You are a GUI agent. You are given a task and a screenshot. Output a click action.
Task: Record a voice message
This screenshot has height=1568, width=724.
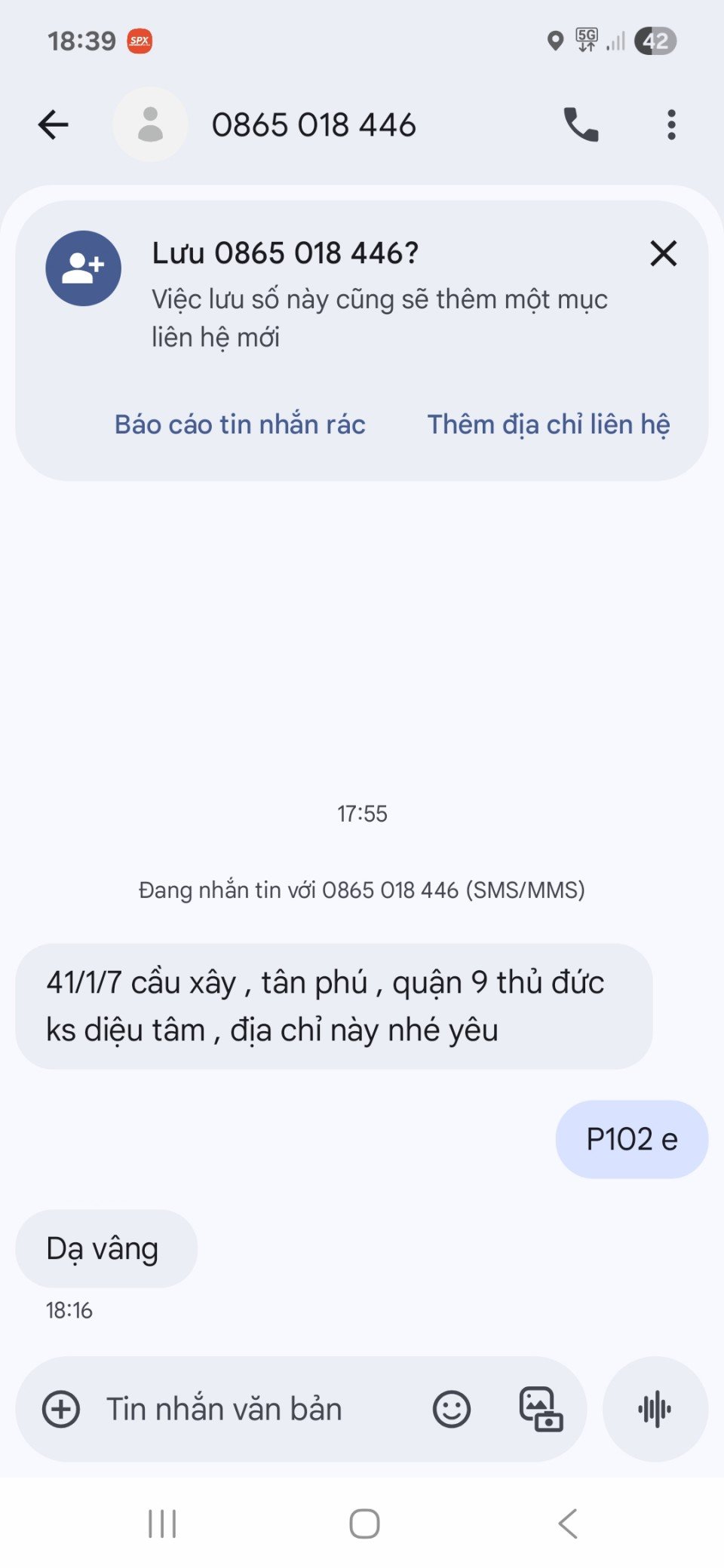click(655, 1409)
